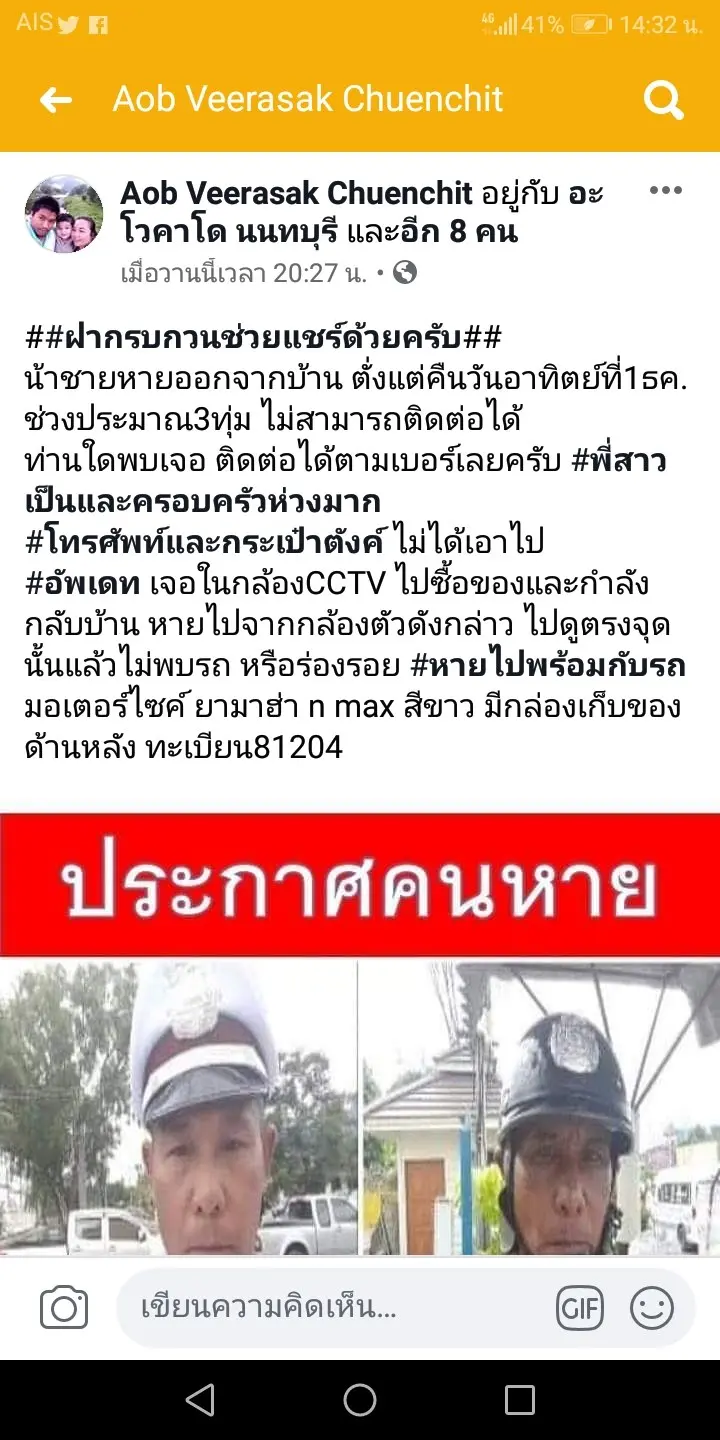Open the post's three-dot overflow menu
The height and width of the screenshot is (1440, 720).
665,191
